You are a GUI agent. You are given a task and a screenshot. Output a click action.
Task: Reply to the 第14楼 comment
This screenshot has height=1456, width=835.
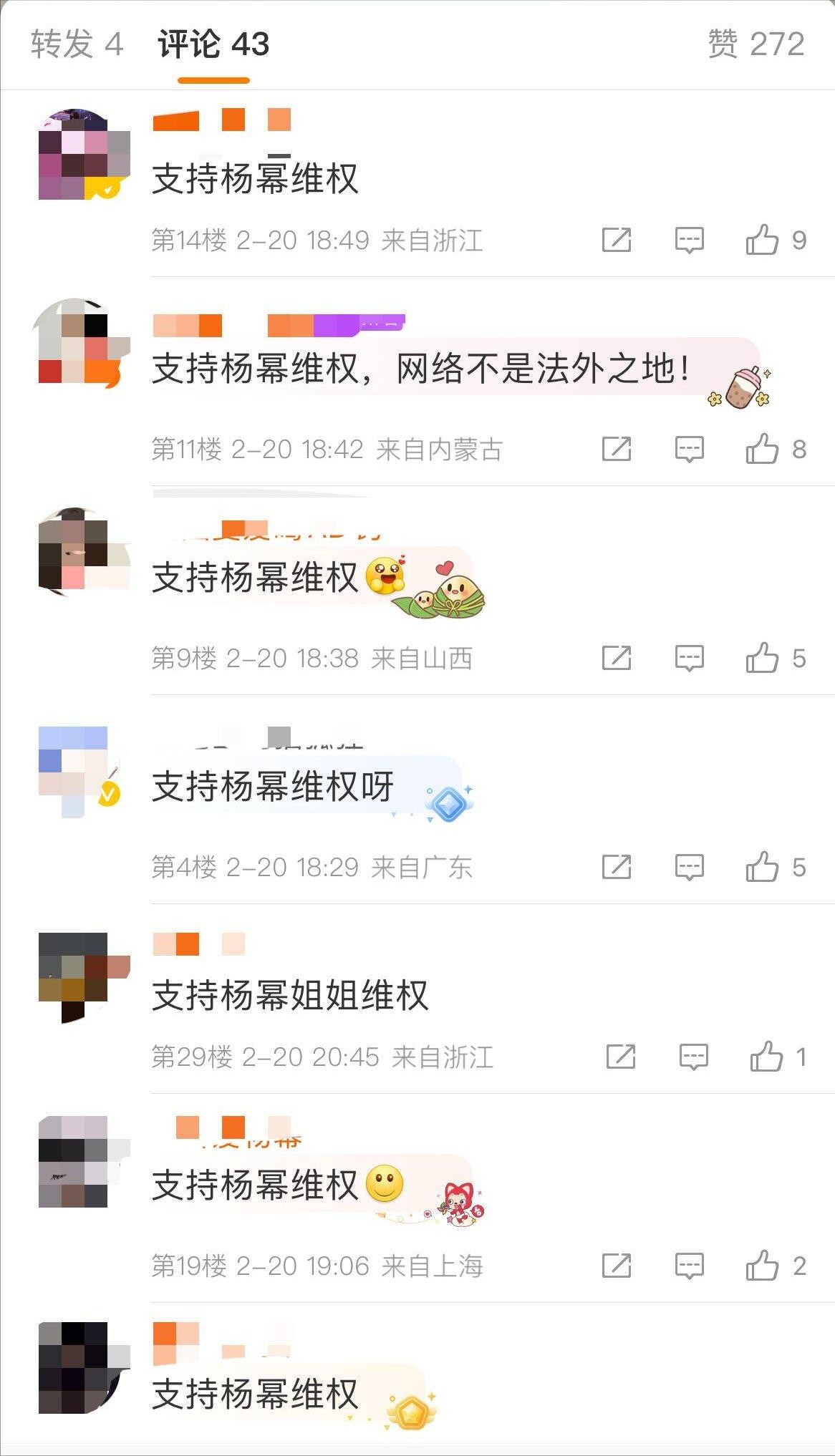tap(689, 240)
